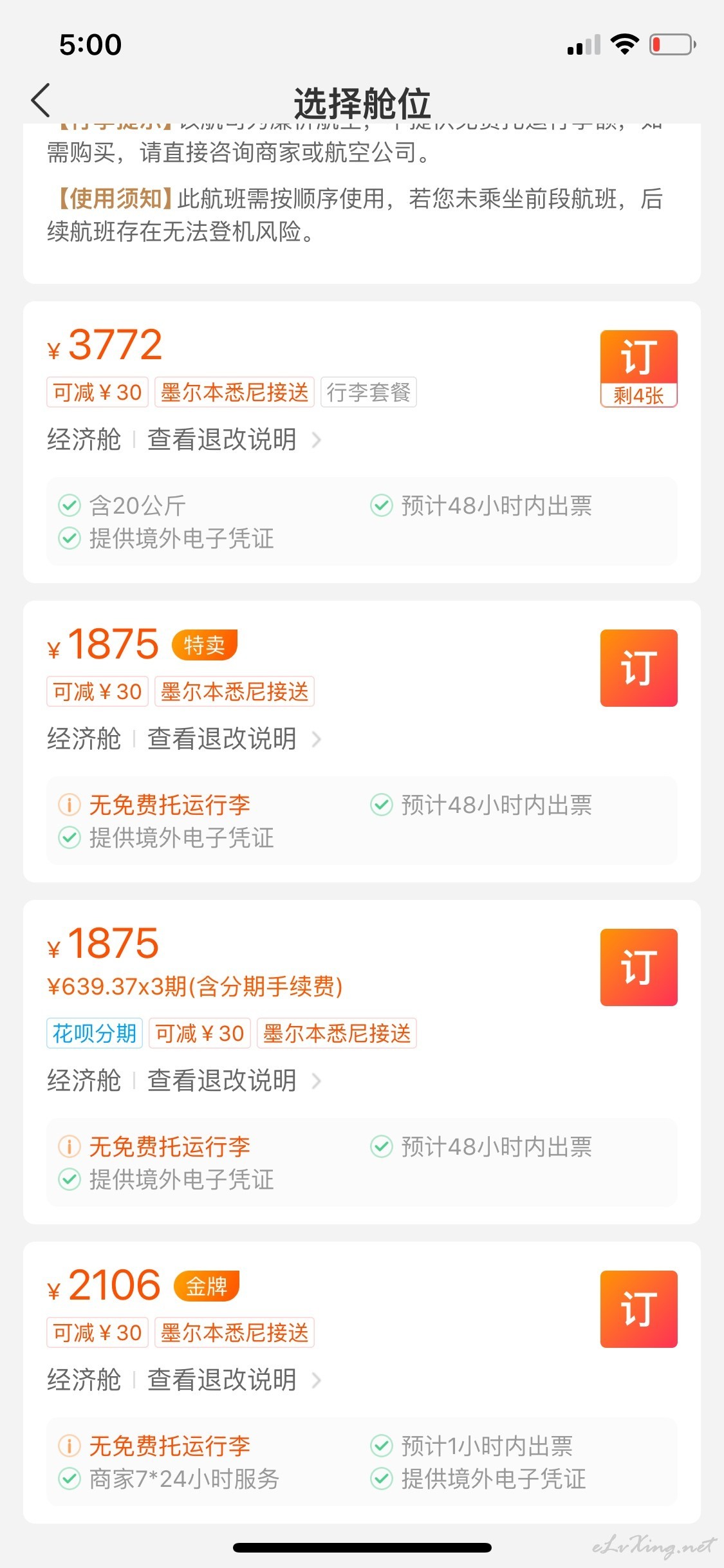Book the ¥3772 fare with 剩4张
724x1568 pixels.
click(x=638, y=369)
